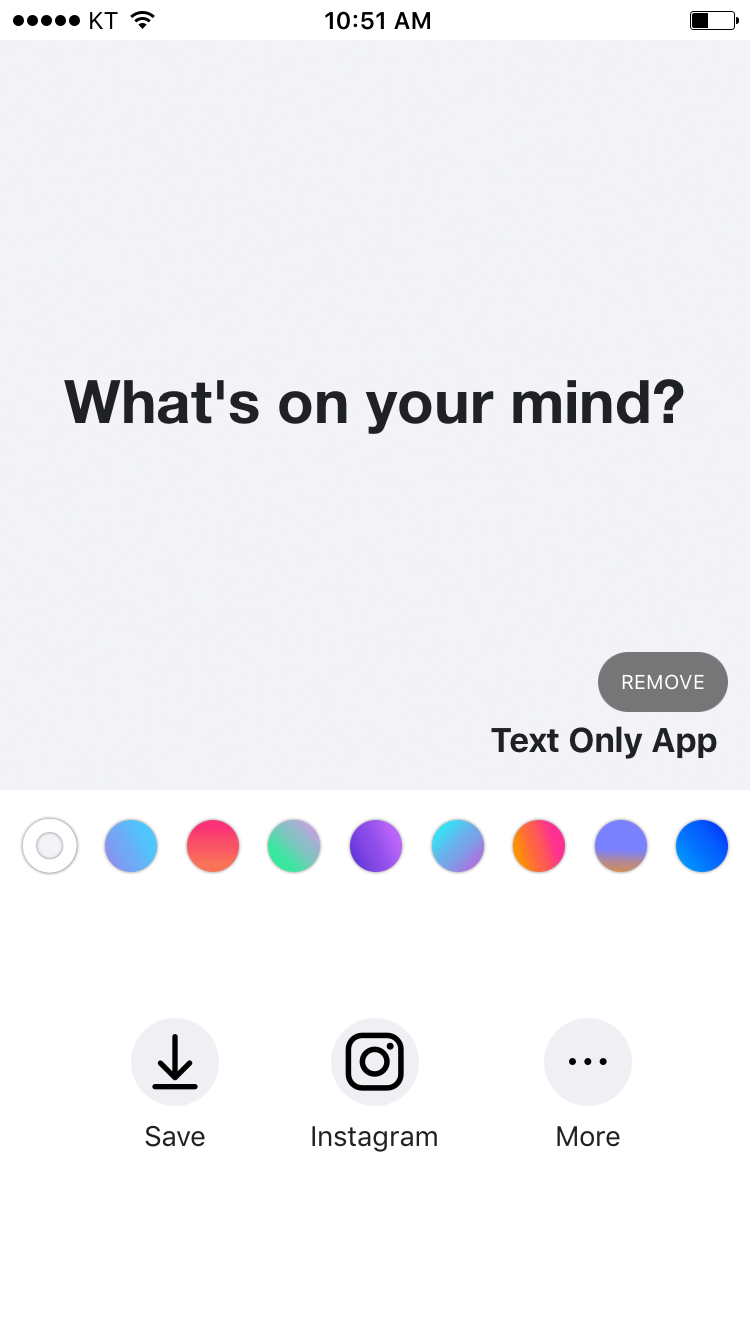750x1334 pixels.
Task: Tap the "What's on your mind?" text area
Action: pos(374,402)
